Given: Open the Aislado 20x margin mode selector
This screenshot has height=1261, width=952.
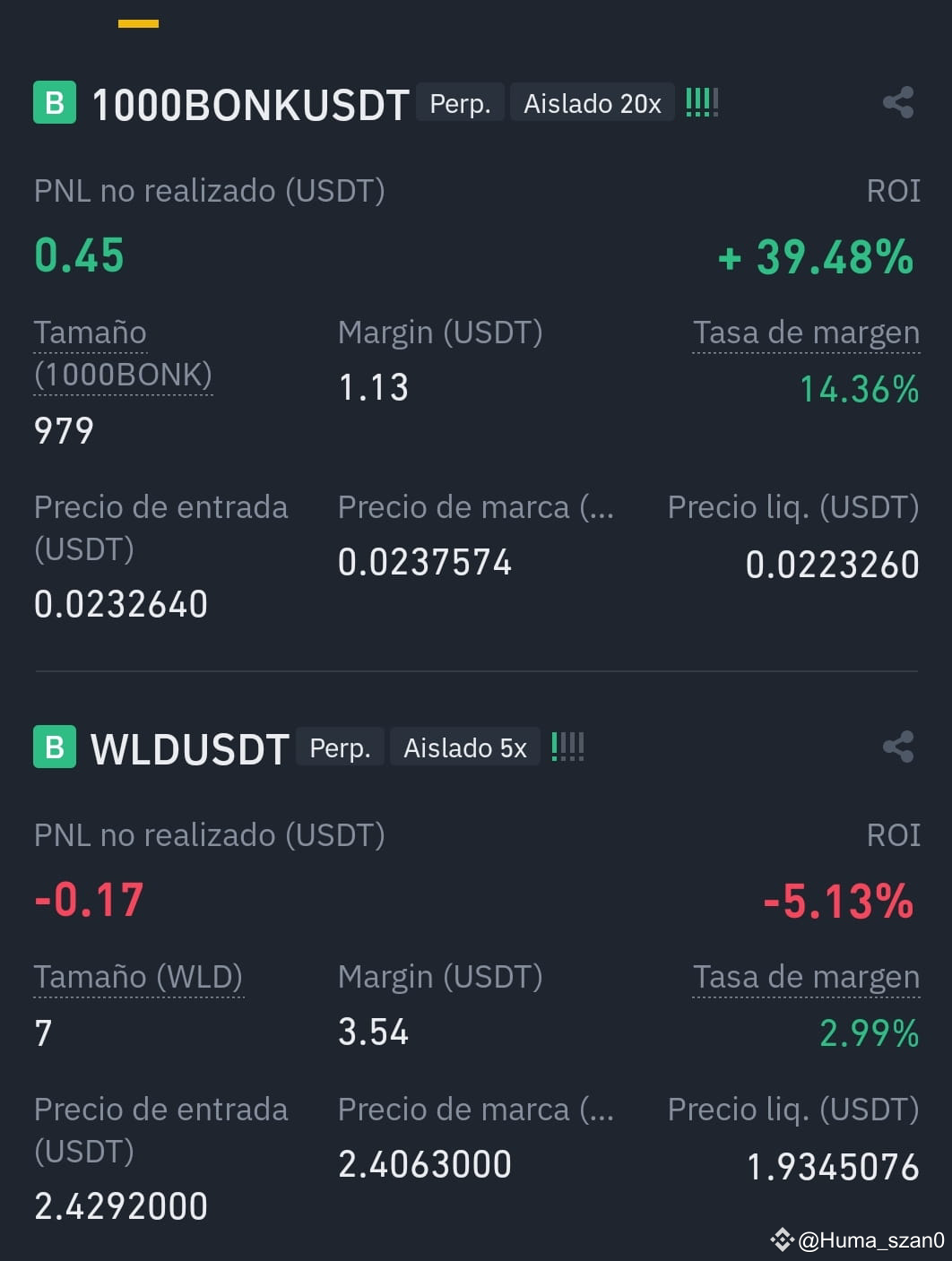Looking at the screenshot, I should click(591, 102).
